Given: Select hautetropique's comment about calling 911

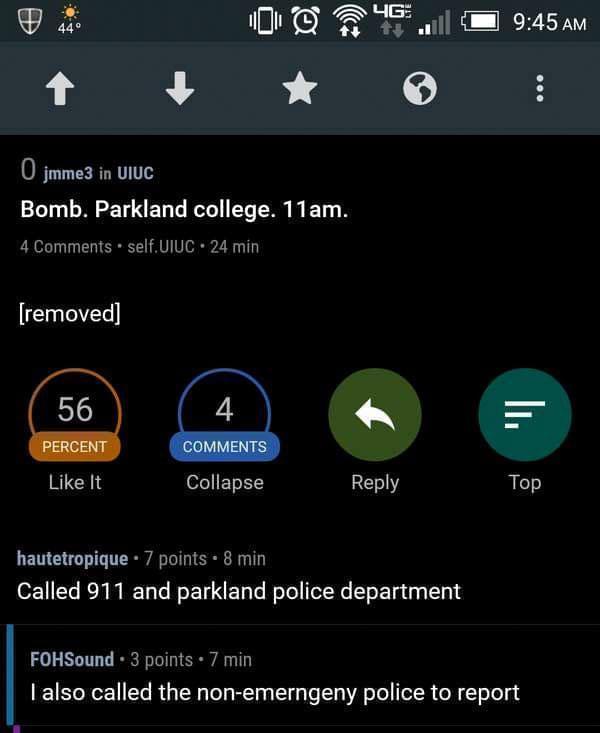Looking at the screenshot, I should click(239, 590).
